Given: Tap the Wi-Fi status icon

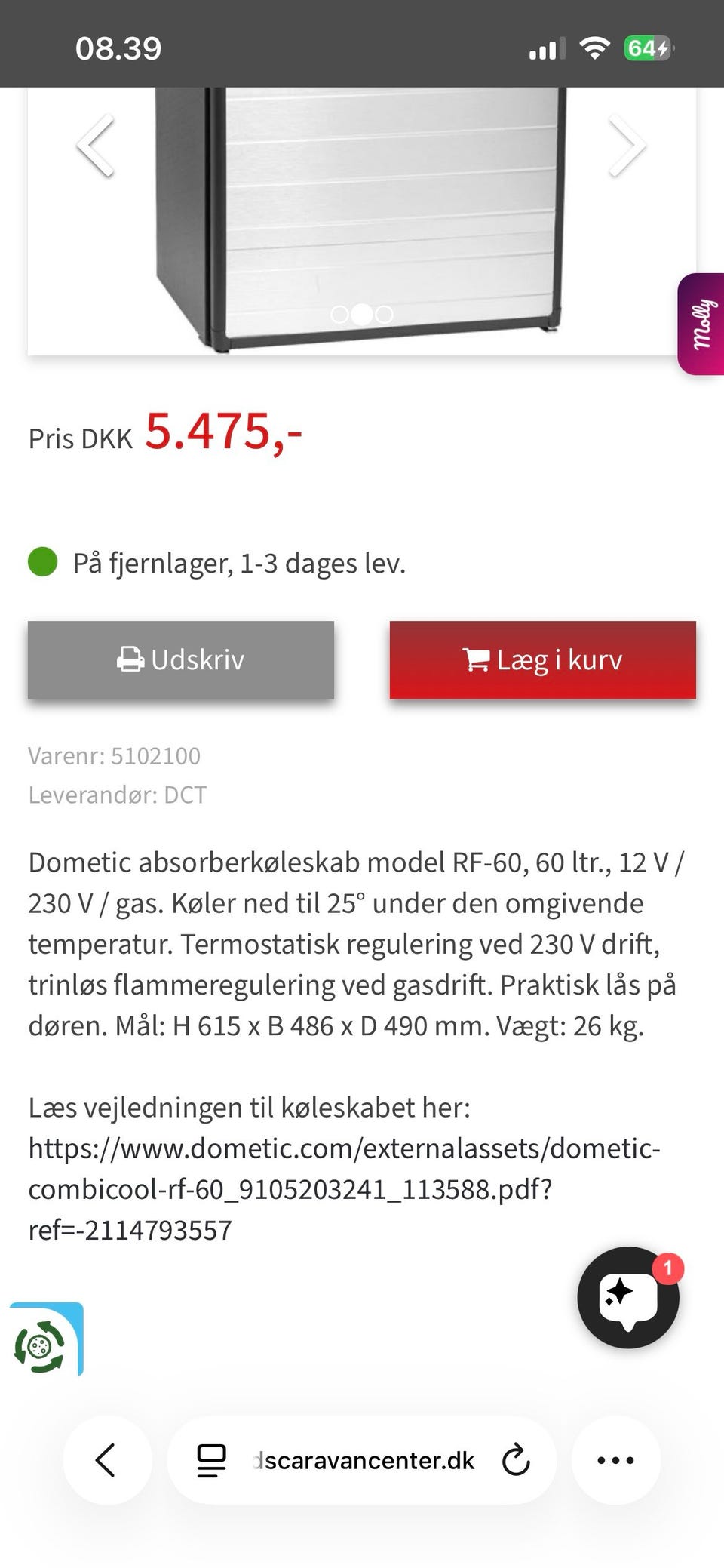Looking at the screenshot, I should tap(594, 48).
